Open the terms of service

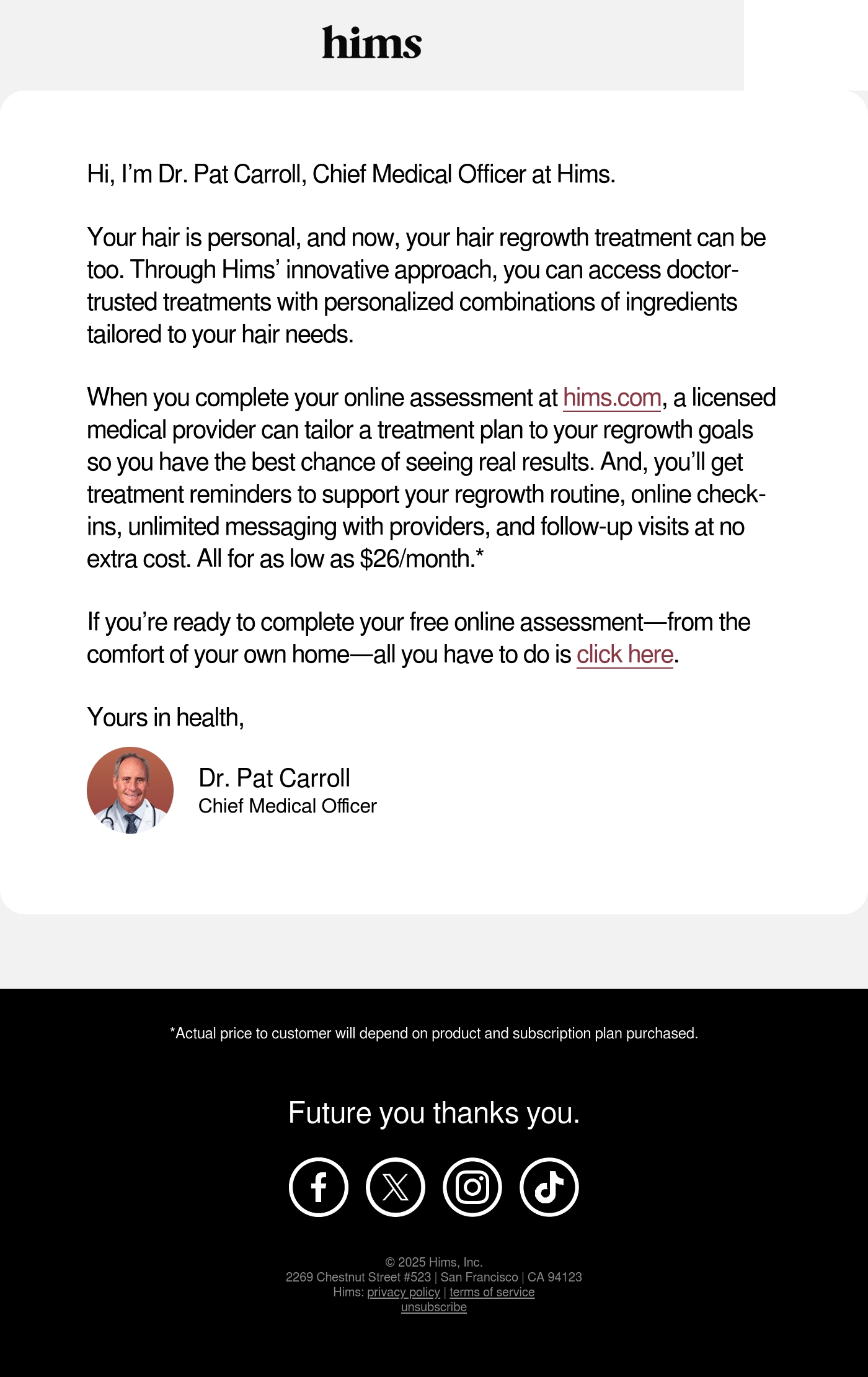point(492,1292)
